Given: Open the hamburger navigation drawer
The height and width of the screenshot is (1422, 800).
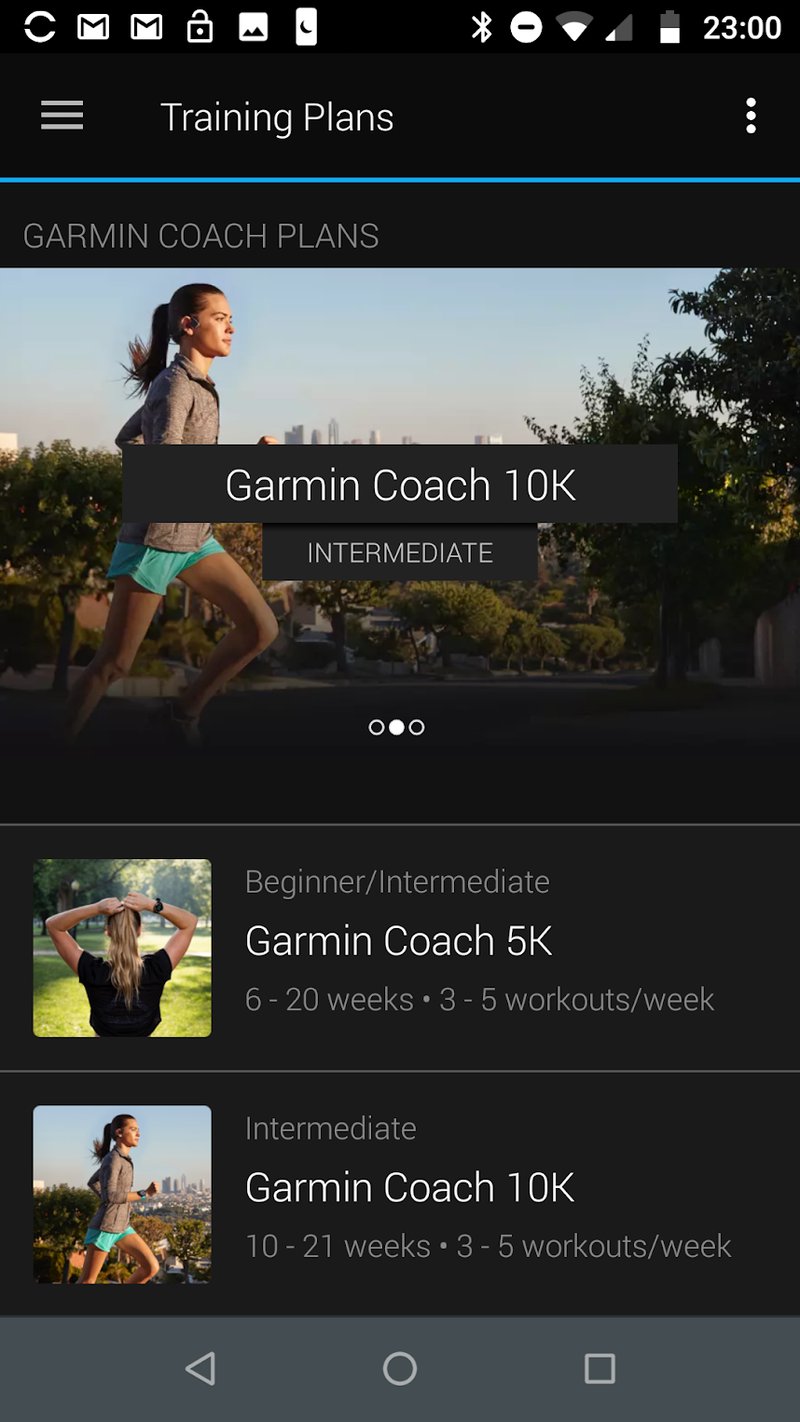Looking at the screenshot, I should pos(62,117).
